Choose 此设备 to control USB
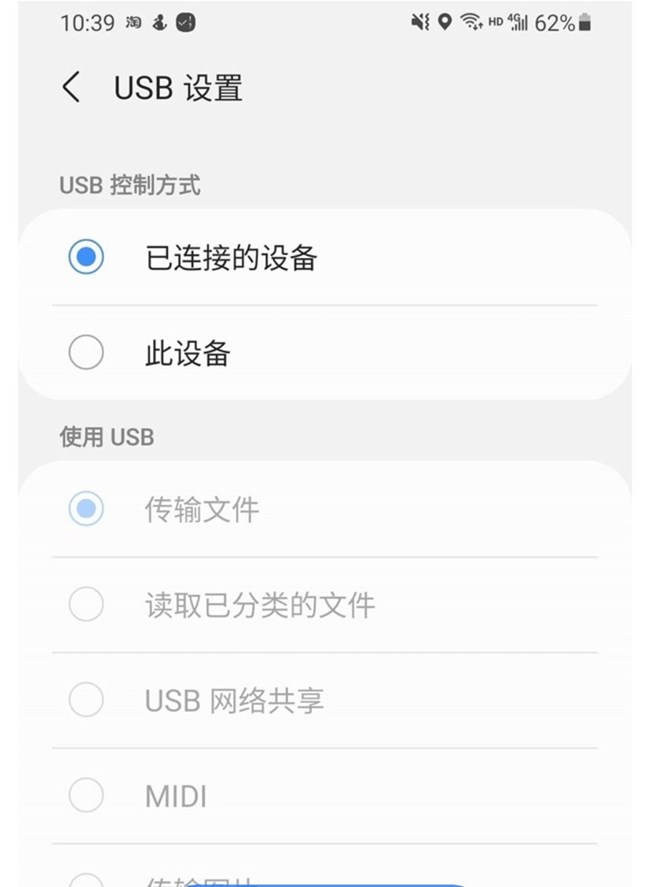 click(86, 353)
